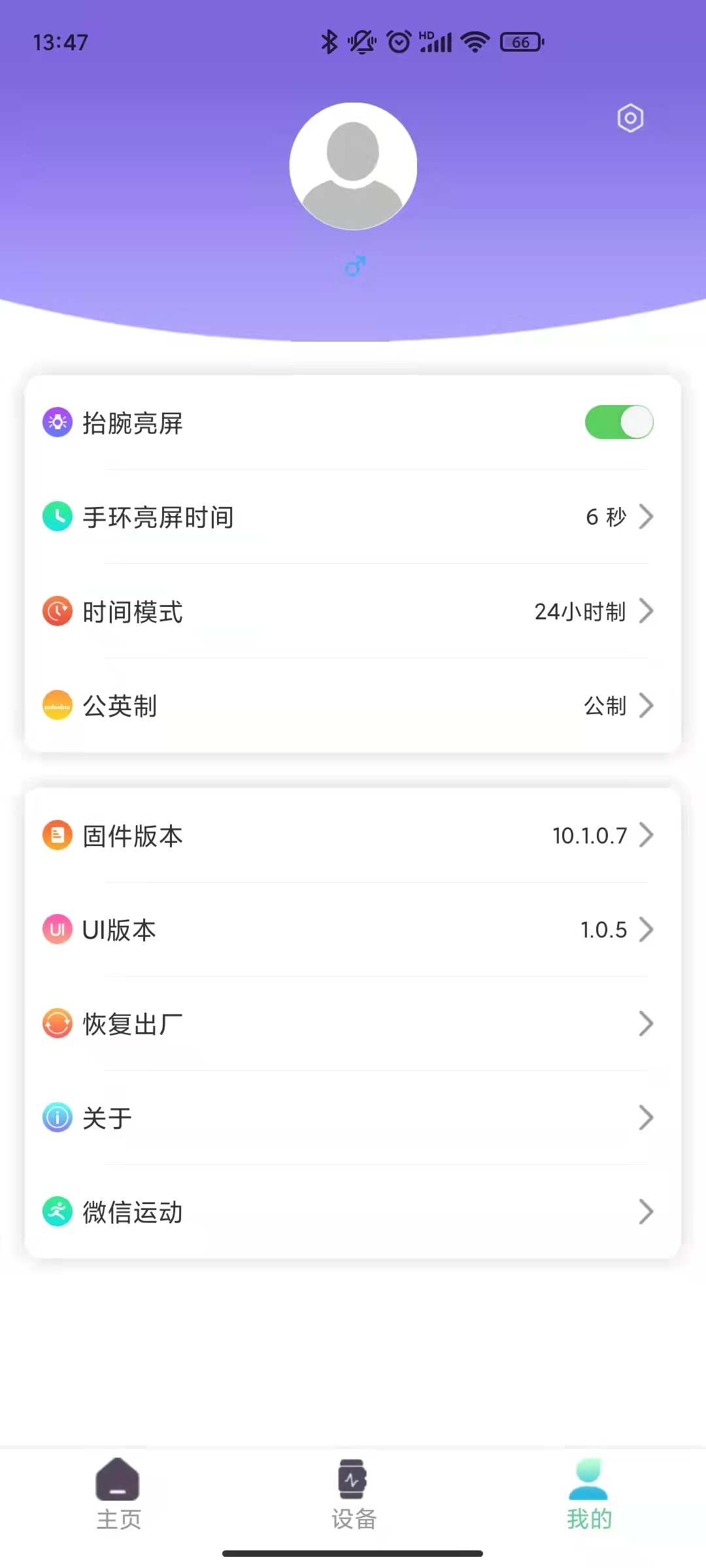Click the 时间模式 red clock icon
The image size is (706, 1568).
tap(58, 612)
